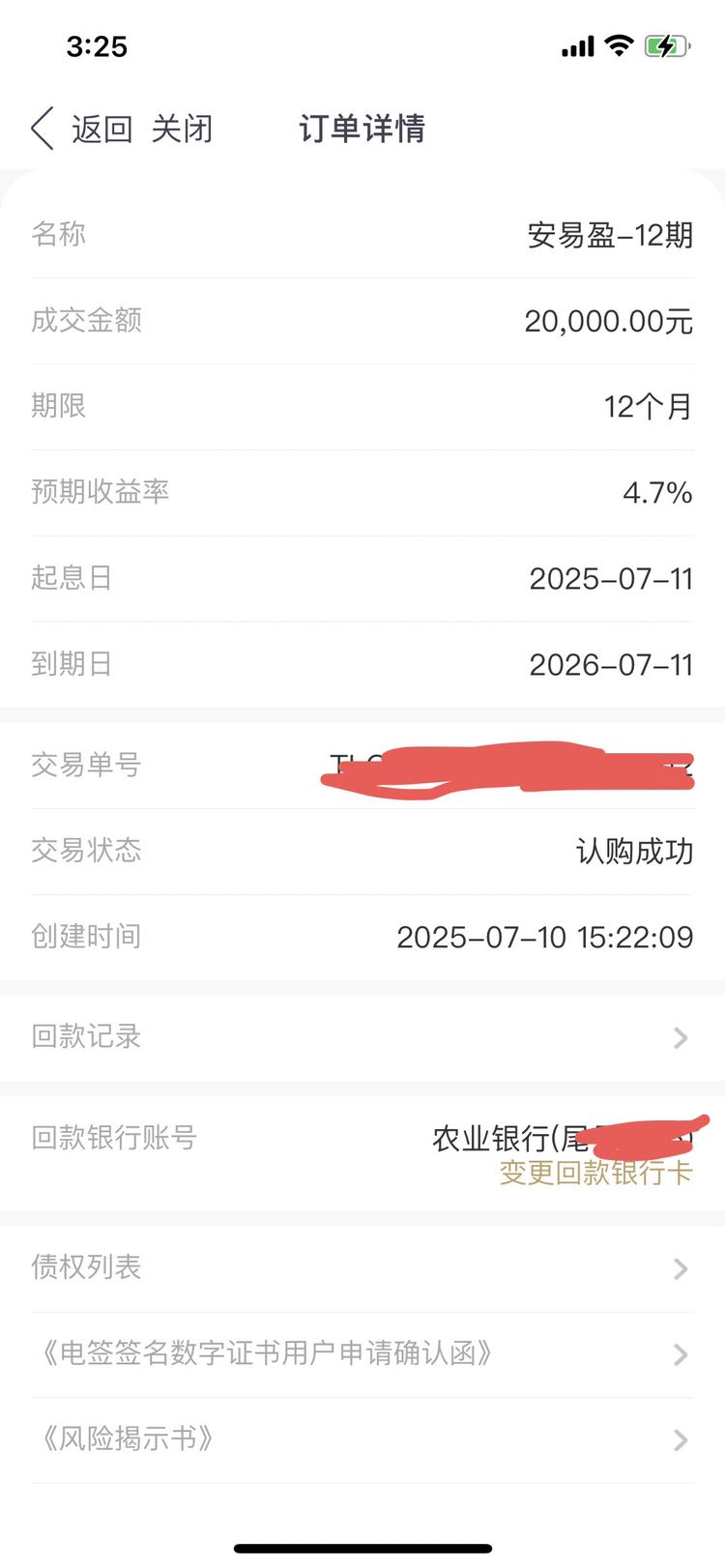The height and width of the screenshot is (1568, 725).
Task: Tap the 变更回款银行卡 link
Action: pos(595,1174)
